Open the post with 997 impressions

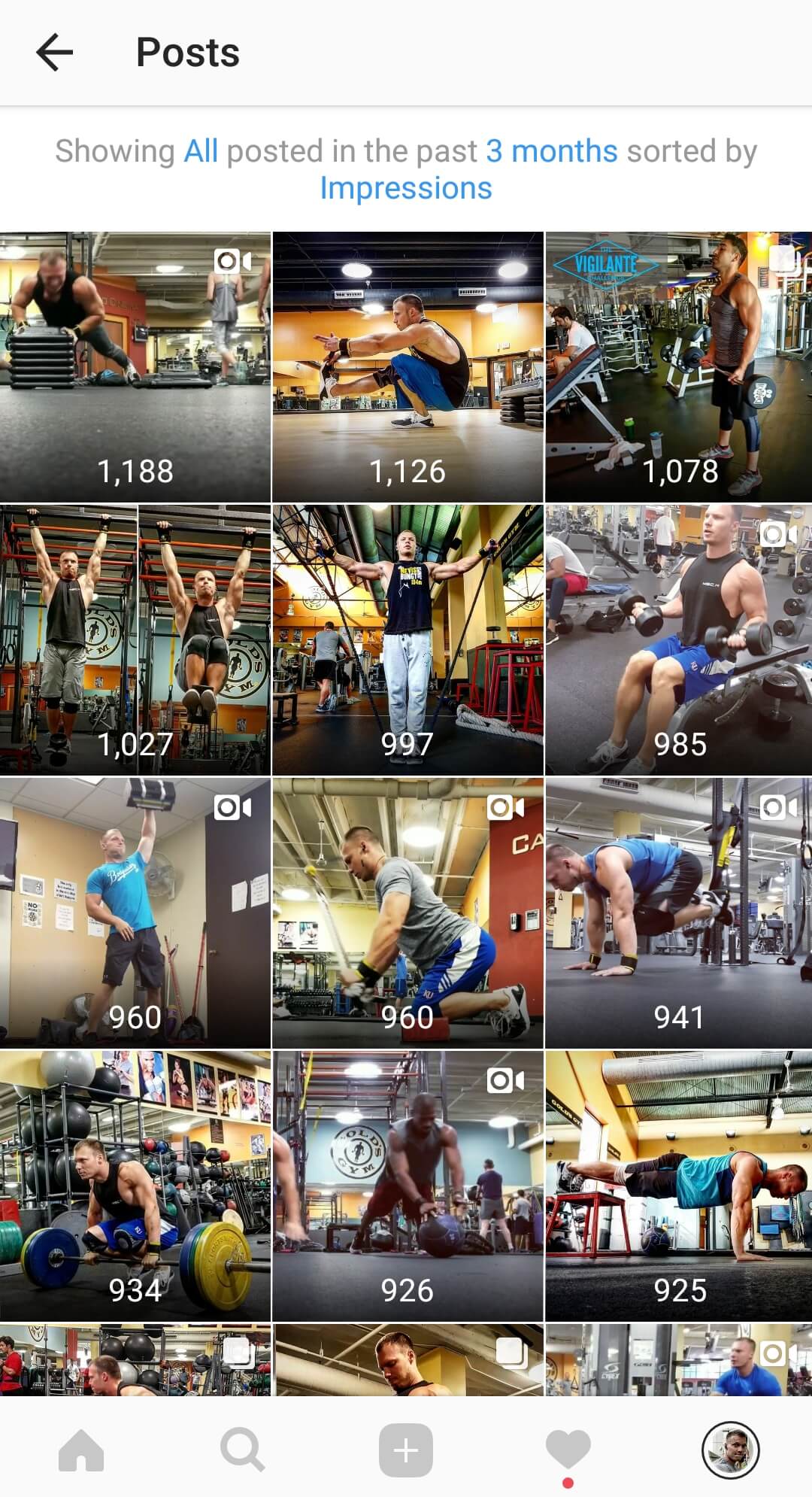point(408,640)
